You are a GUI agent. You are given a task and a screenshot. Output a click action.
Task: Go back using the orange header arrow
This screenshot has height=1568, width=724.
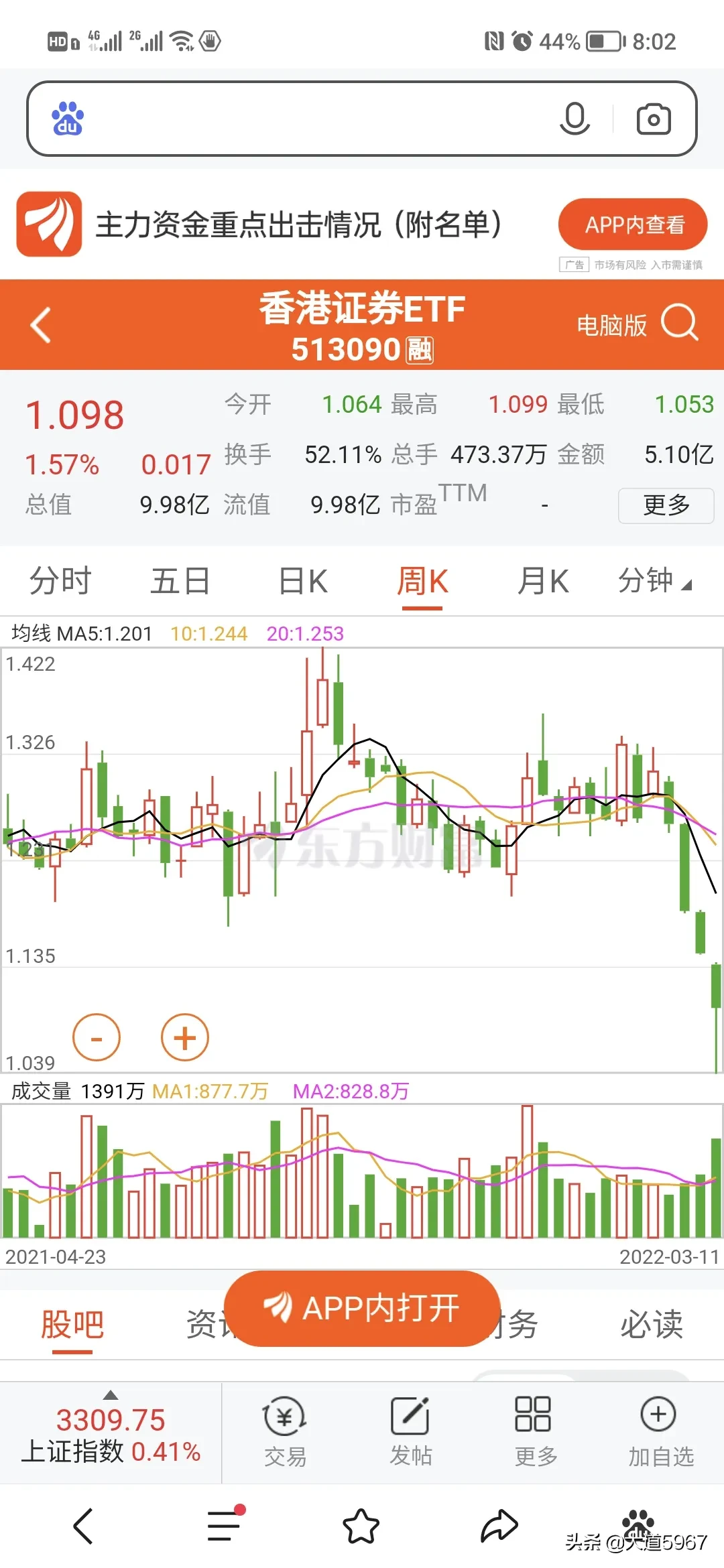[41, 325]
